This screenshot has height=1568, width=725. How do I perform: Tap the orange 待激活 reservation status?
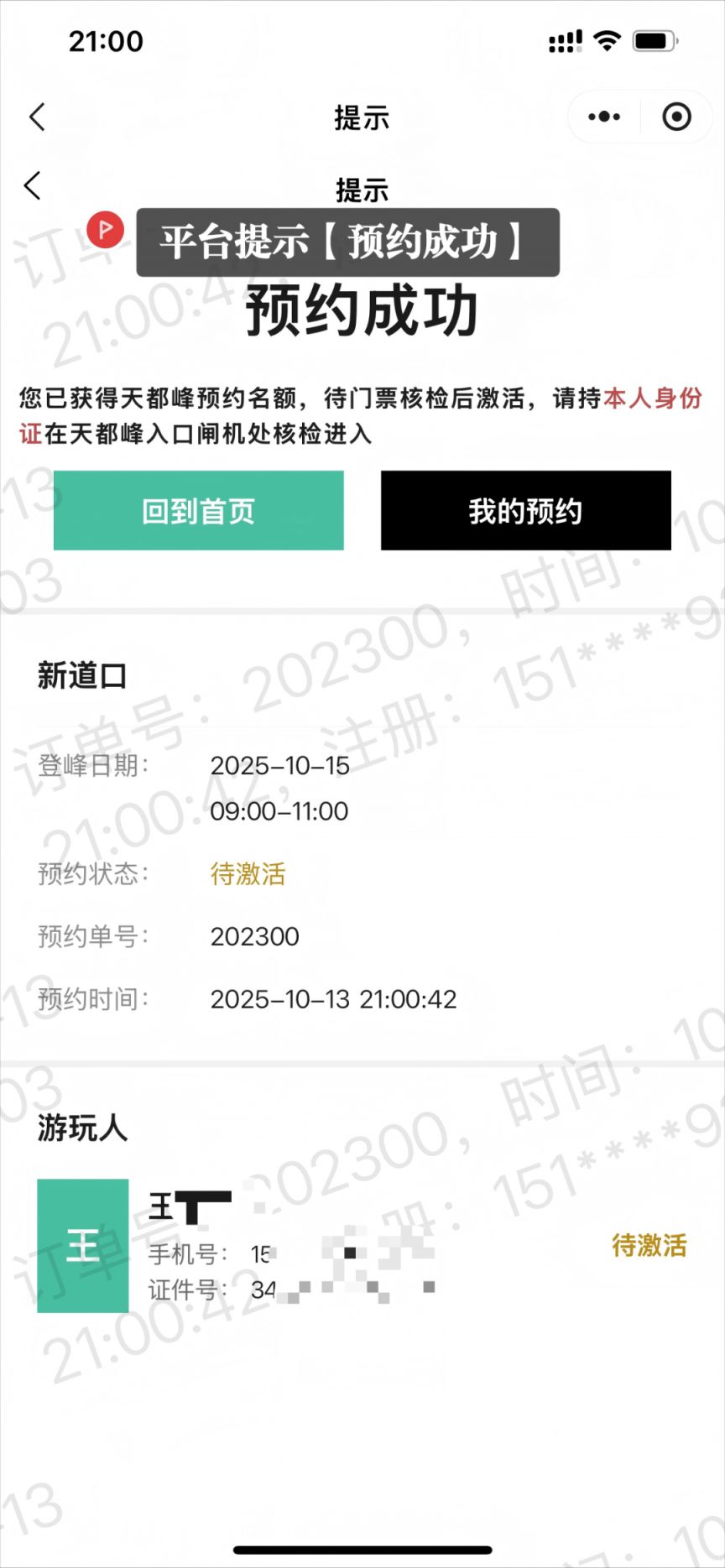click(248, 874)
